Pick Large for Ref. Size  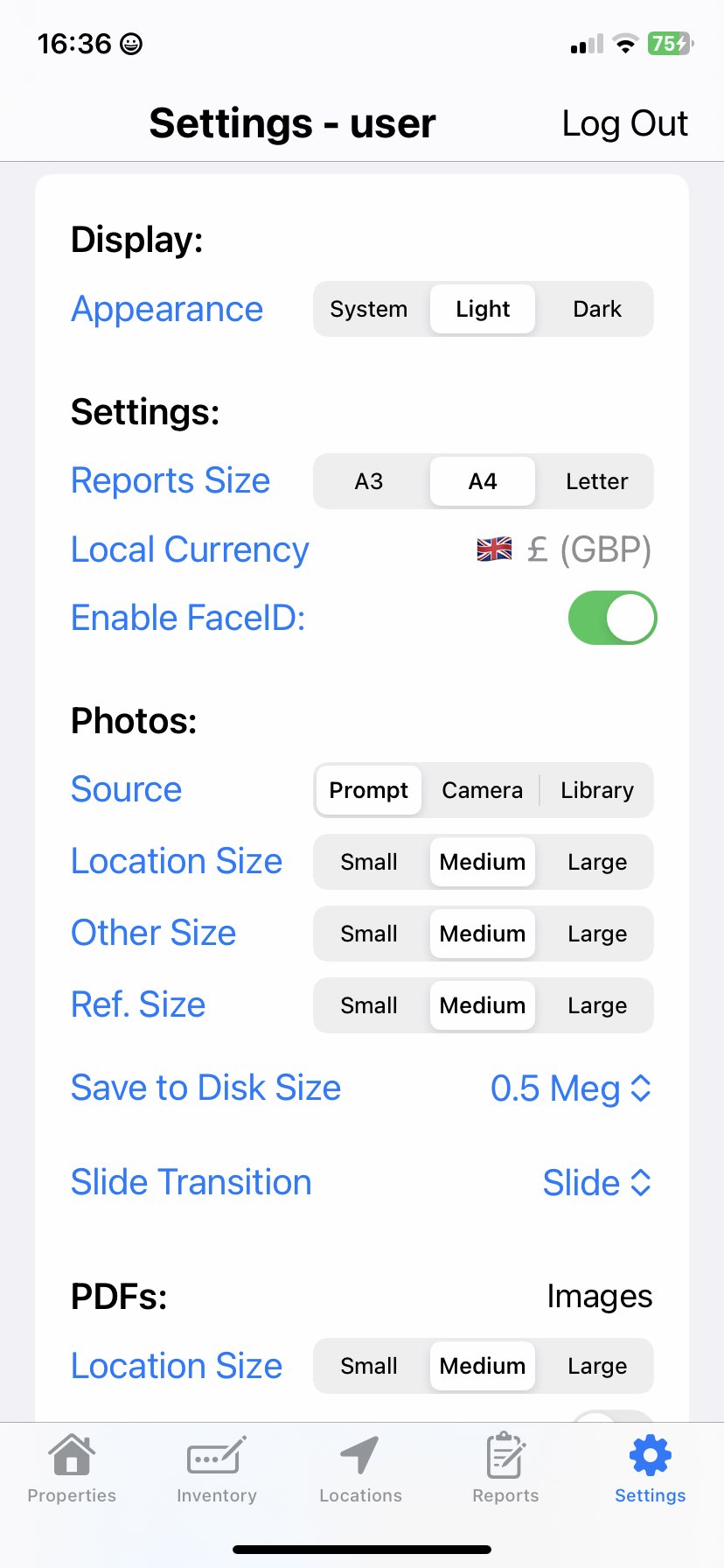tap(597, 1005)
